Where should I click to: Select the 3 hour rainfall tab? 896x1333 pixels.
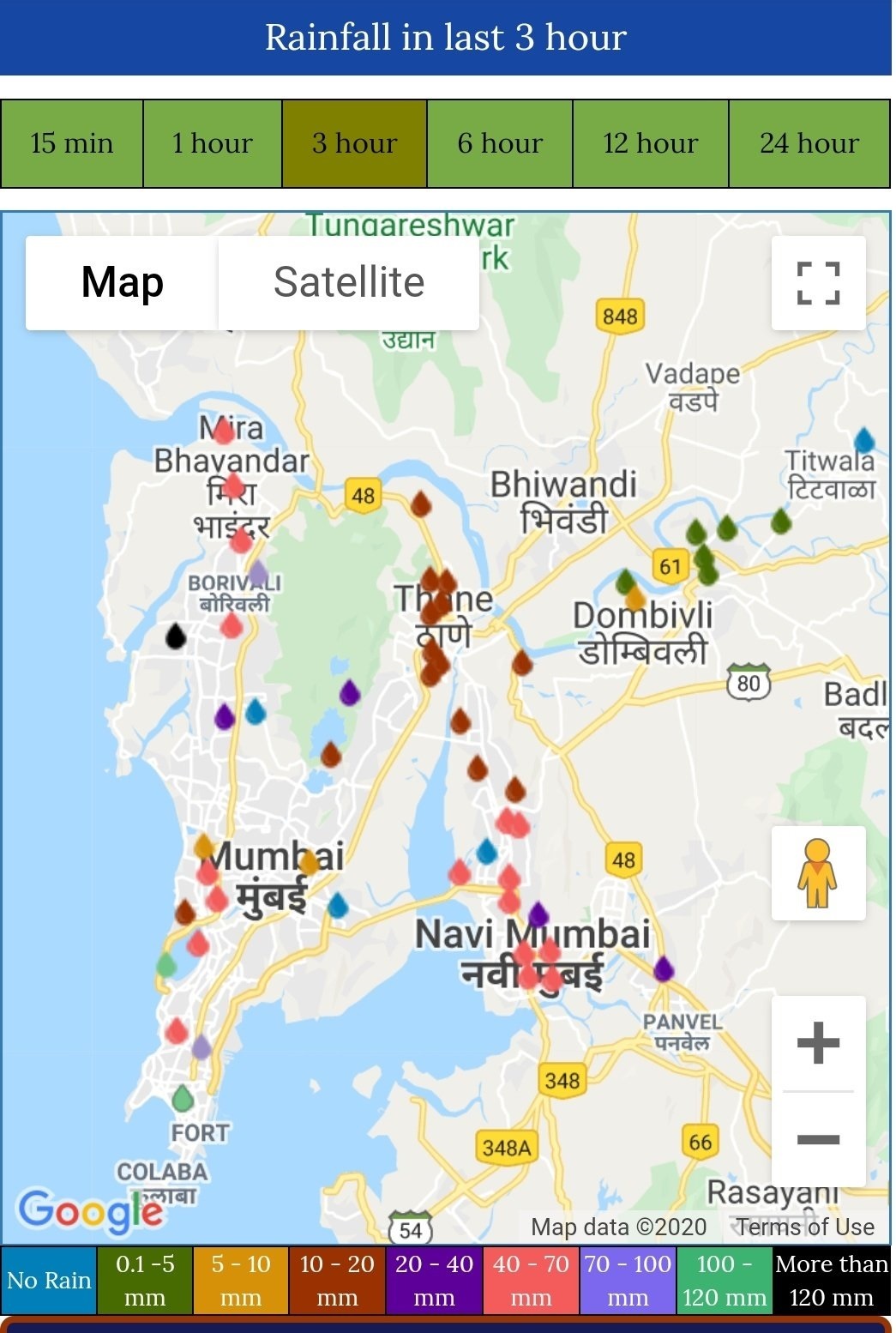354,143
